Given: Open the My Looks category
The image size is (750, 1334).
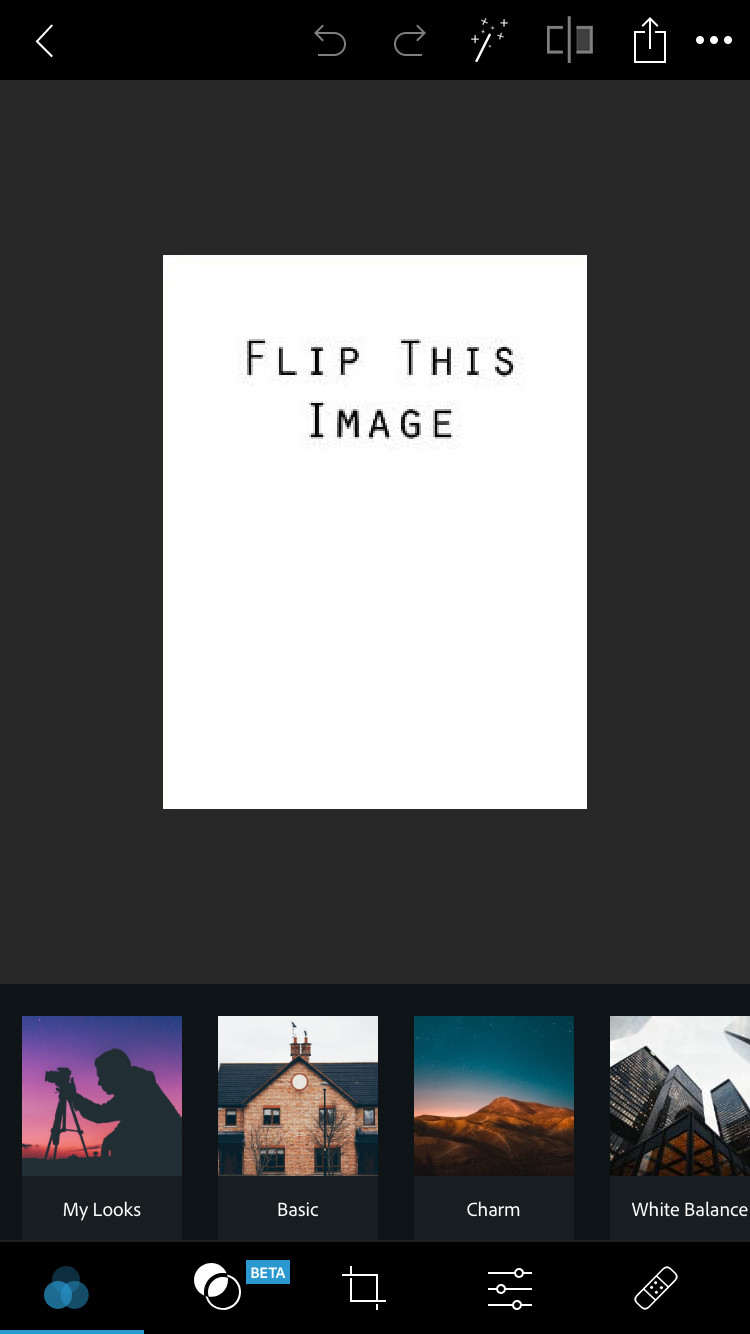Looking at the screenshot, I should [102, 1125].
